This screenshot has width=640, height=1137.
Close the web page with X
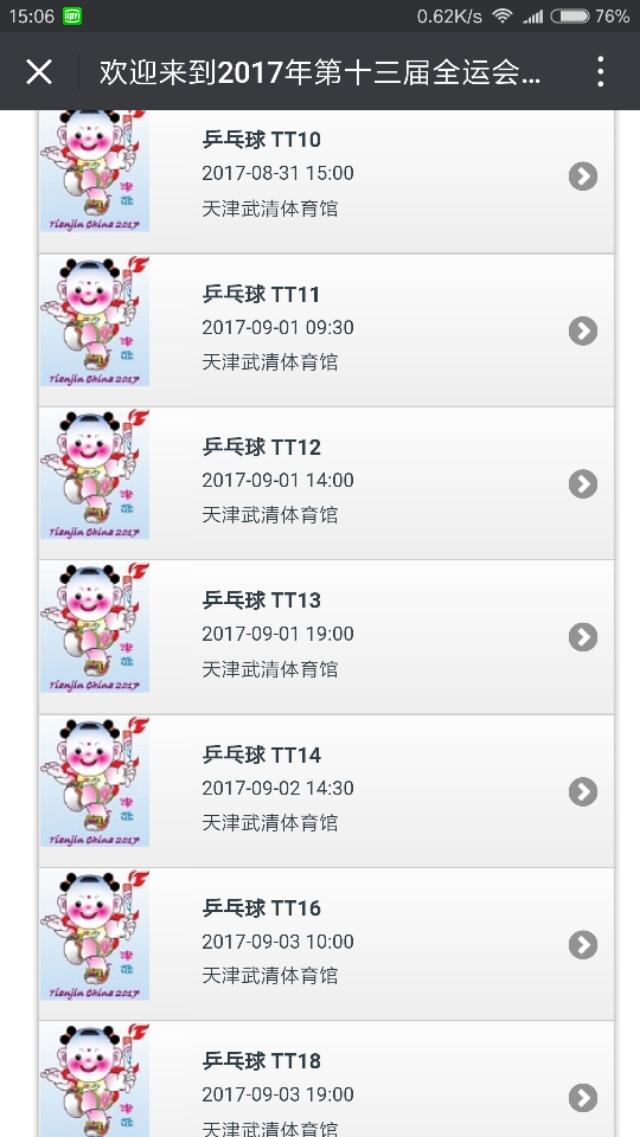coord(39,72)
